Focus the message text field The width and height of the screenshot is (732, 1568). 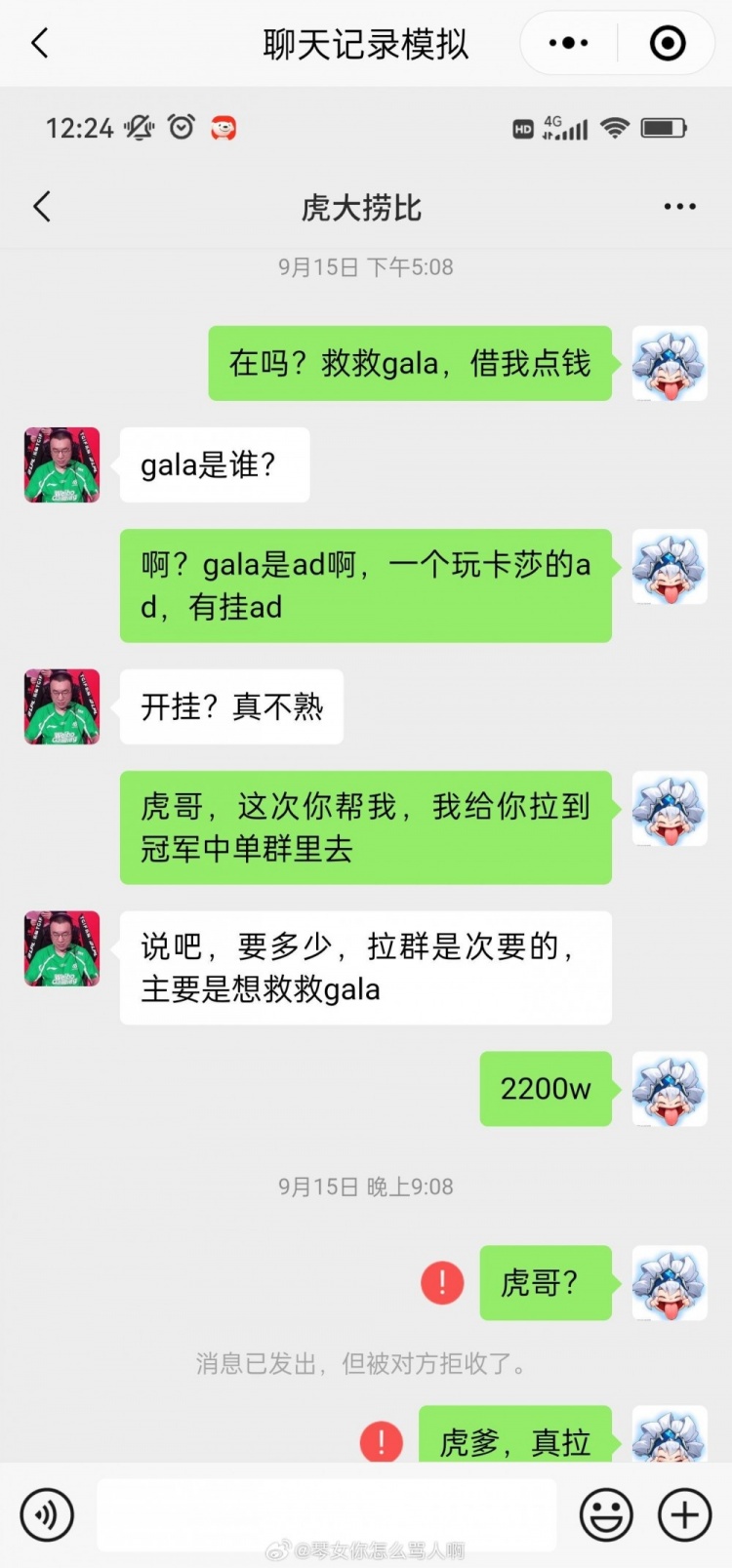click(326, 1514)
